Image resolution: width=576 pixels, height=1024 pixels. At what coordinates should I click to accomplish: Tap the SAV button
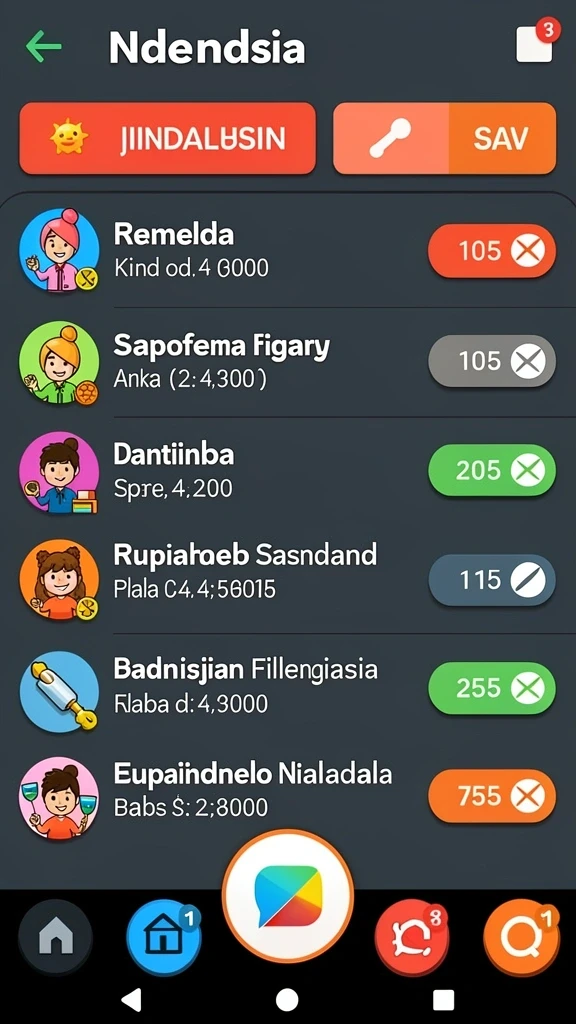[x=445, y=138]
